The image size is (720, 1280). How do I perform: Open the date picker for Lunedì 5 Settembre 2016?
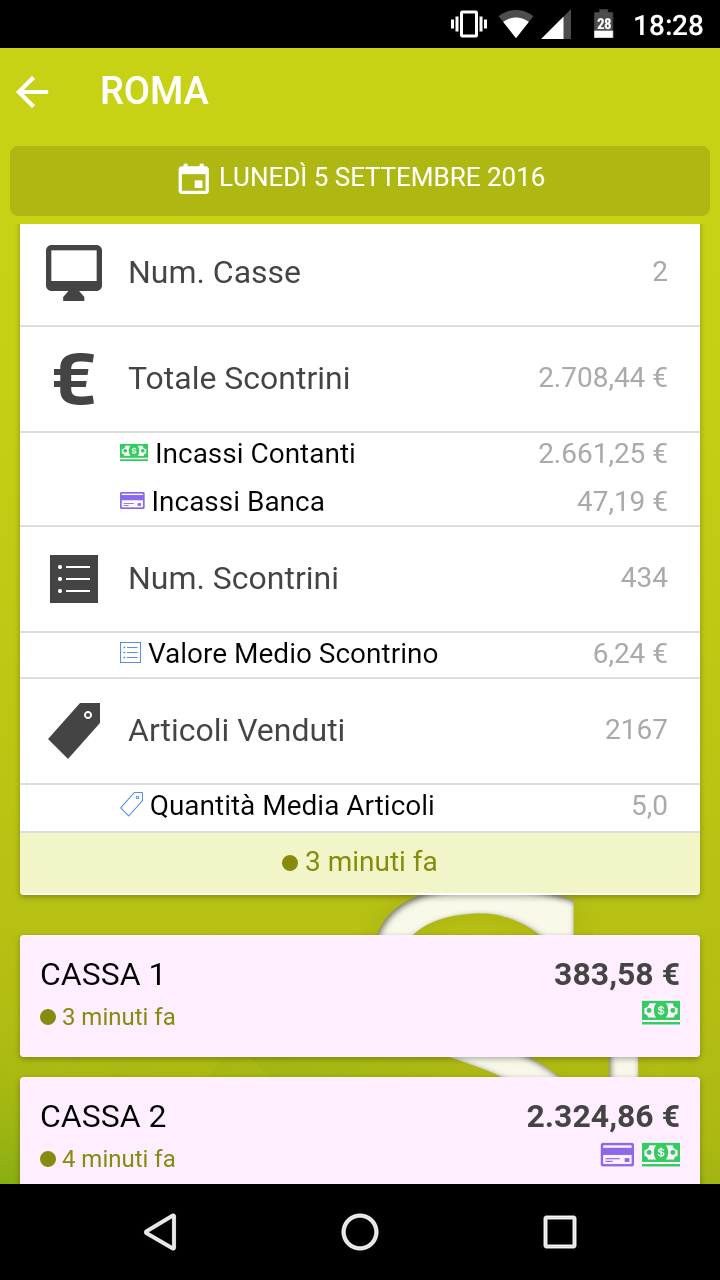[360, 180]
